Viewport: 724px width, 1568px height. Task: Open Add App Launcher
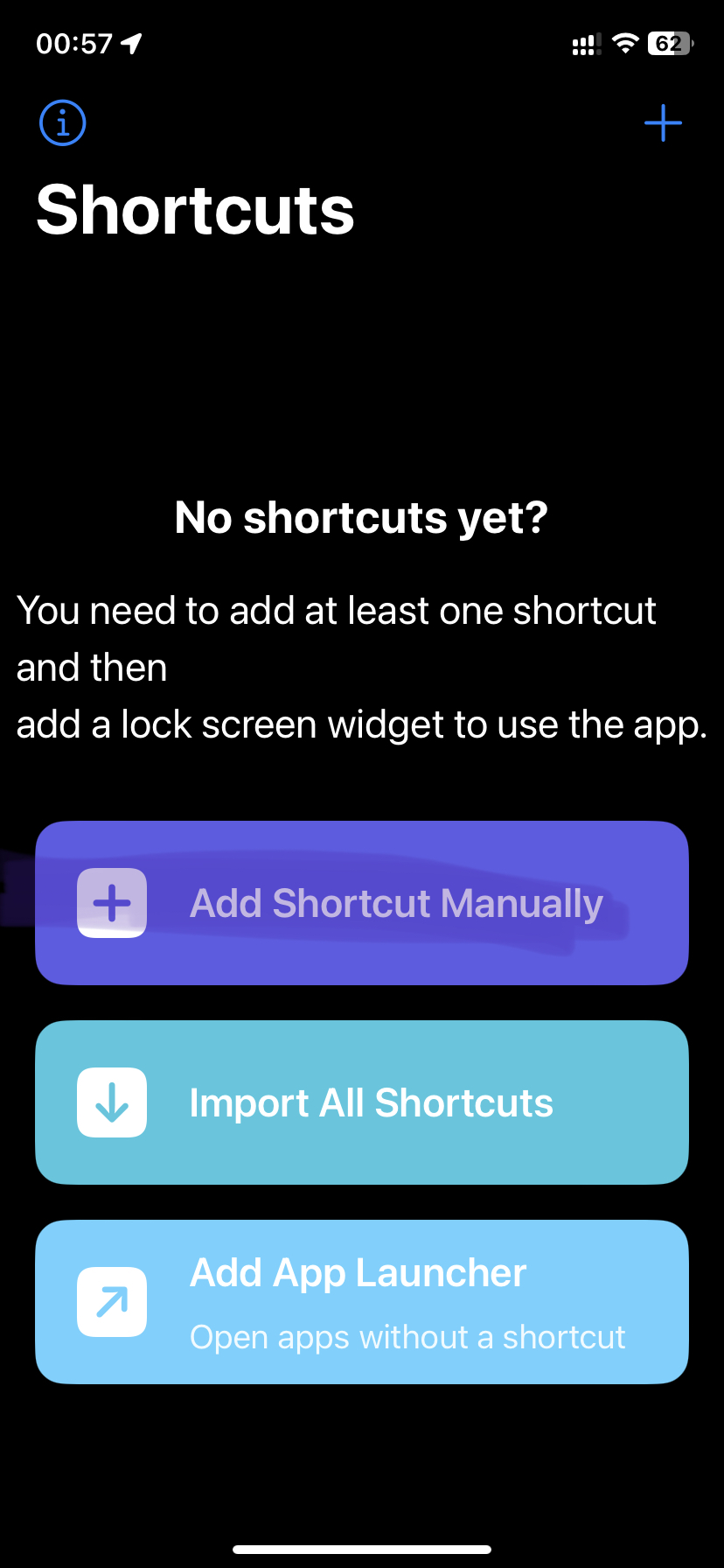362,1302
